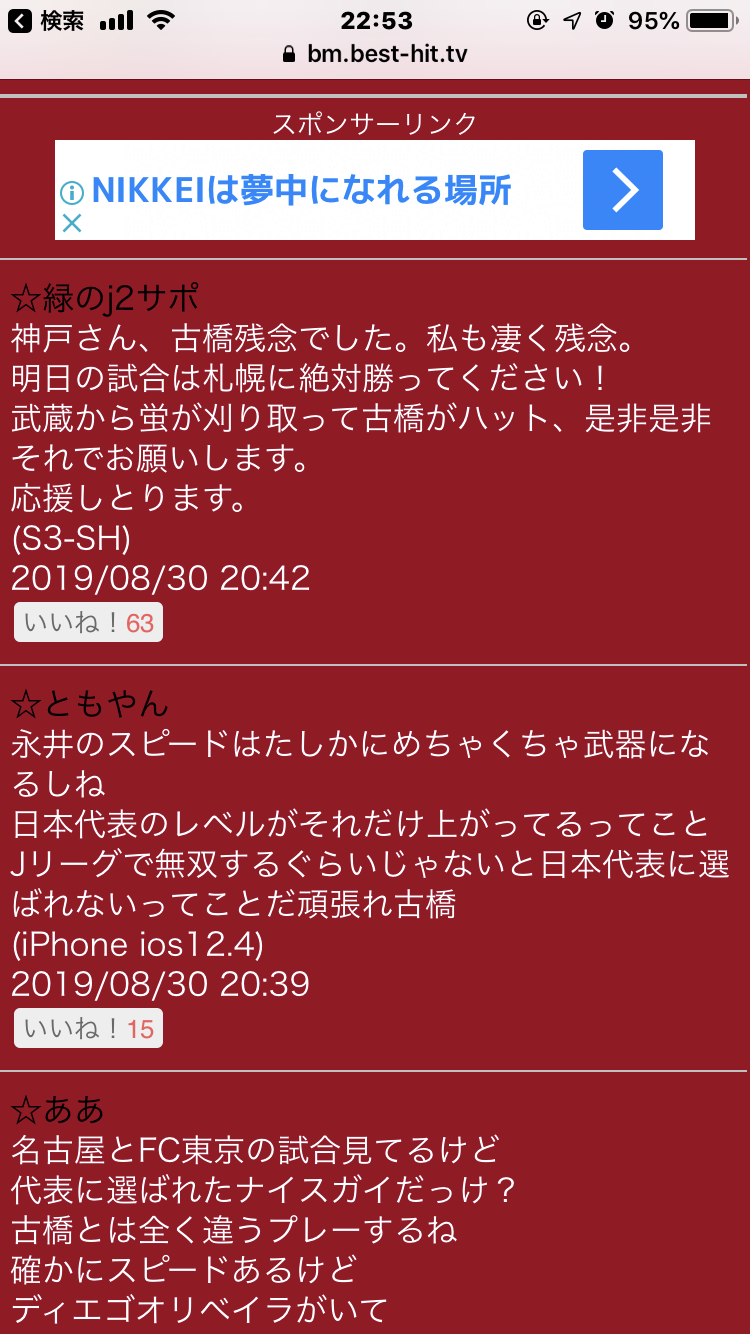The width and height of the screenshot is (750, 1334).
Task: Tap the bm.best-hit.tv address bar
Action: (x=375, y=54)
